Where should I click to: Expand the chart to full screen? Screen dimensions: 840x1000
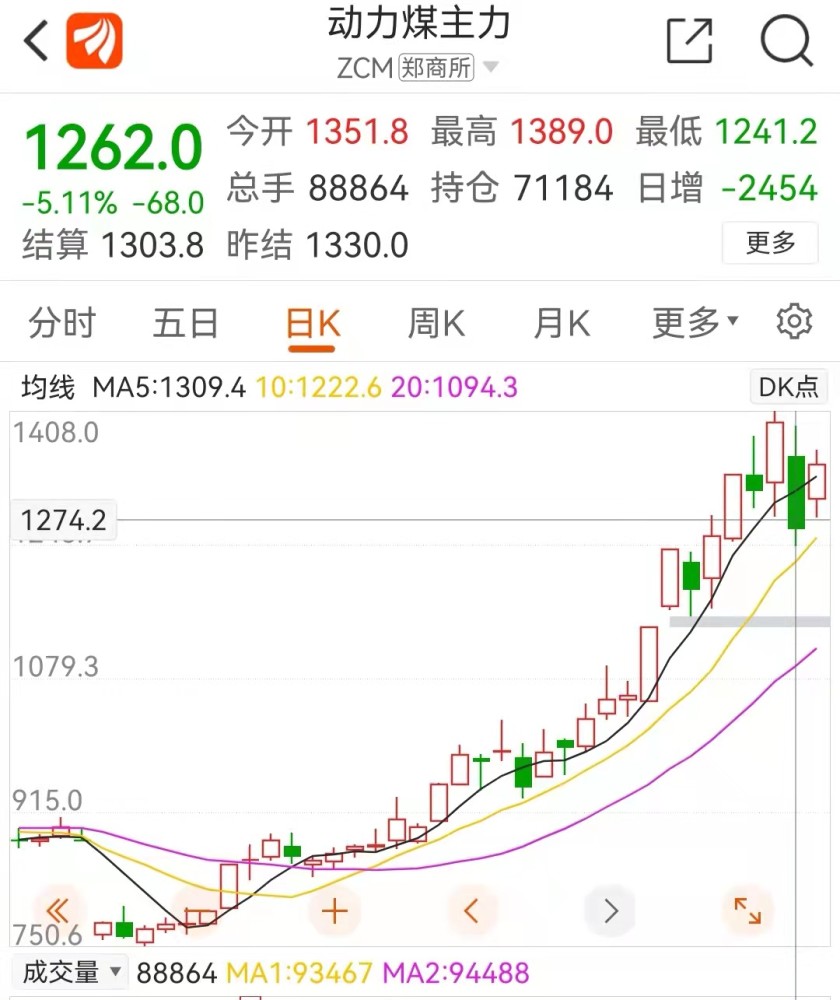[747, 910]
